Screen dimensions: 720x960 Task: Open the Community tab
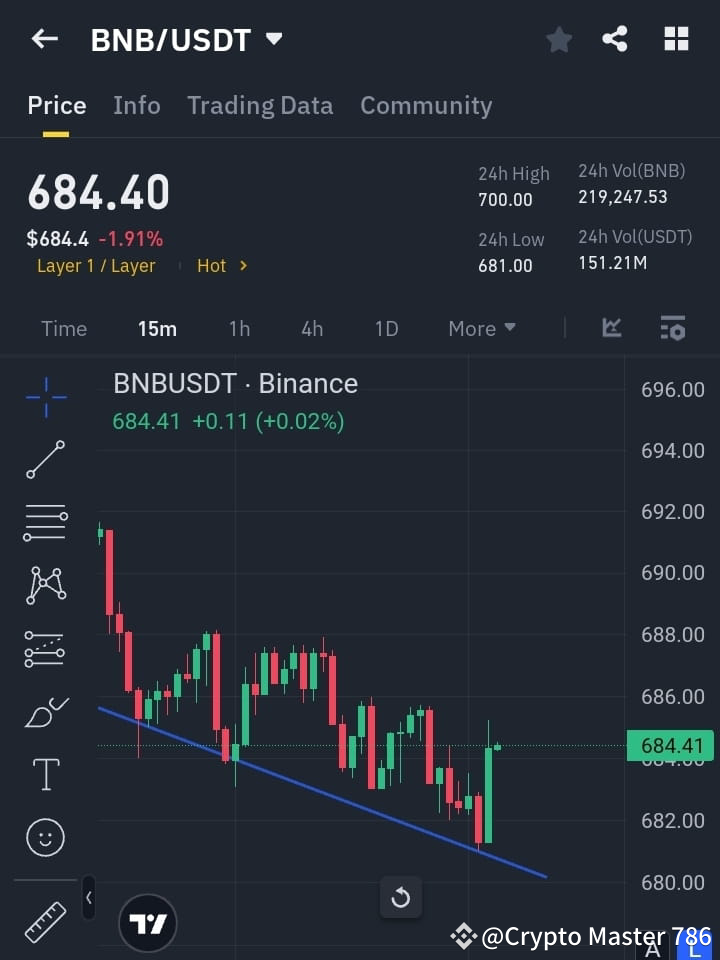point(426,105)
